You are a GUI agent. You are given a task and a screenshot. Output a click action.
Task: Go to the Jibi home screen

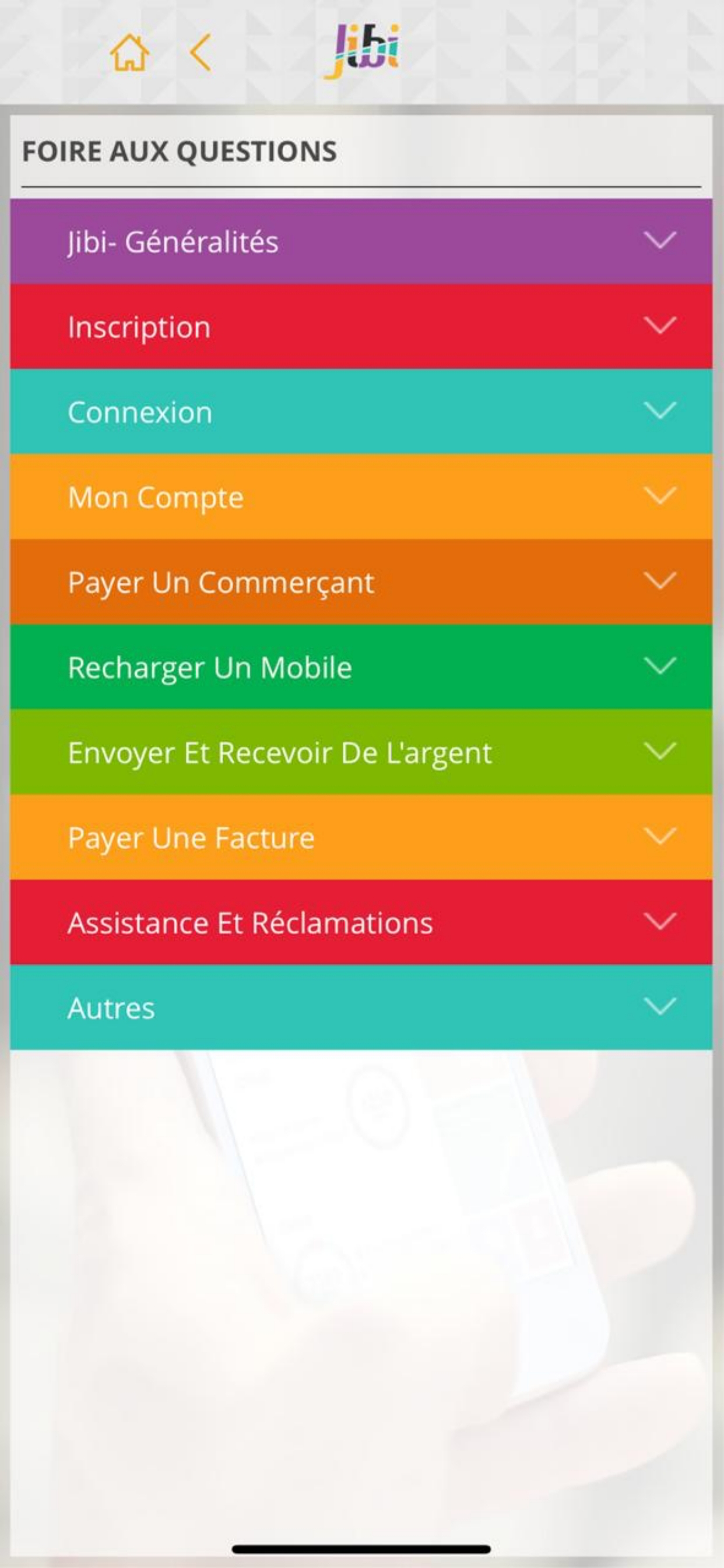[x=129, y=53]
